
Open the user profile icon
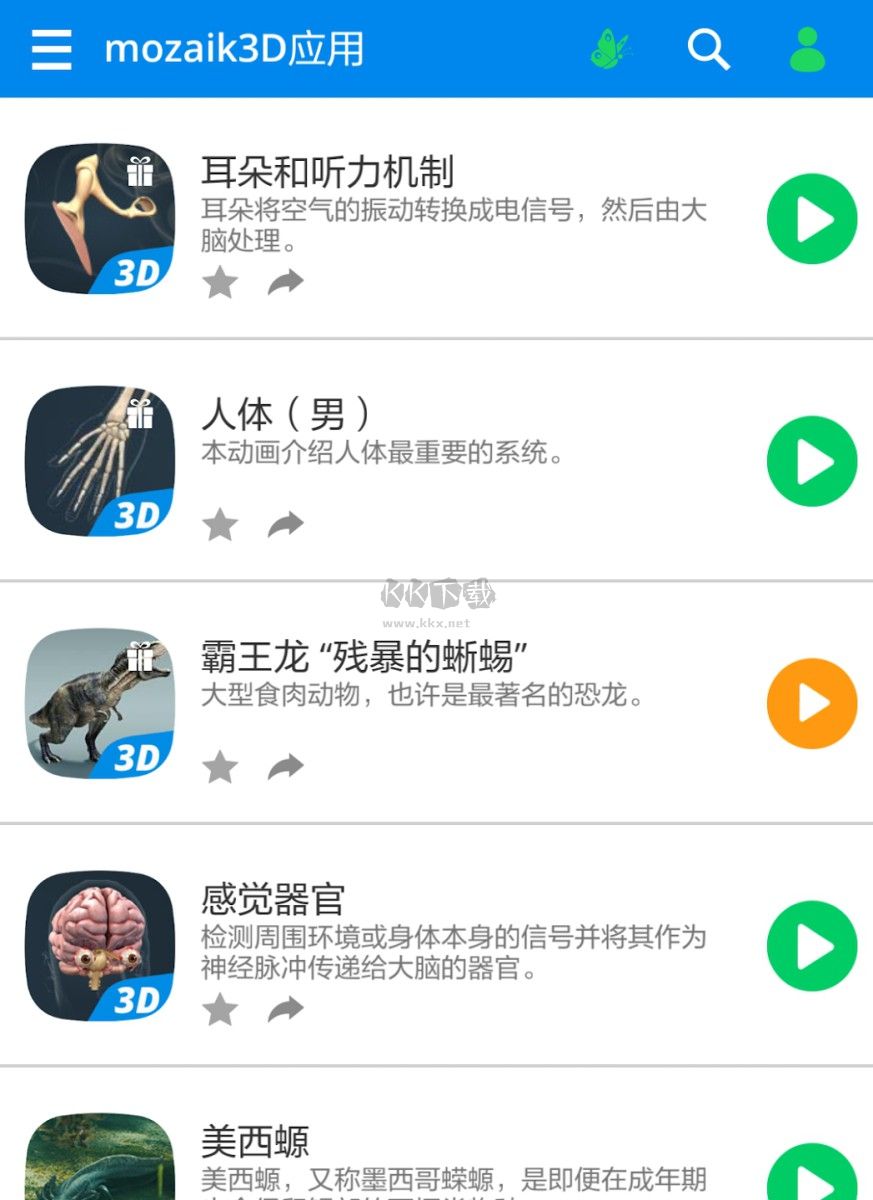coord(807,48)
